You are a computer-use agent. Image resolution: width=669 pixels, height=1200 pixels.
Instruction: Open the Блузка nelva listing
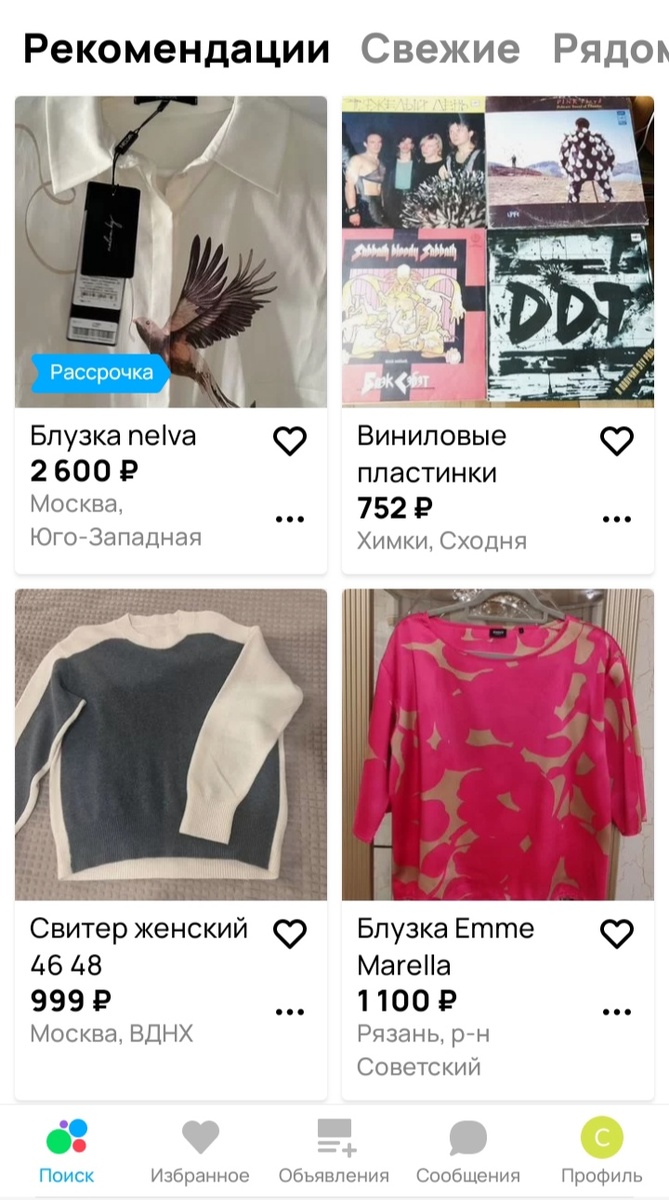170,250
